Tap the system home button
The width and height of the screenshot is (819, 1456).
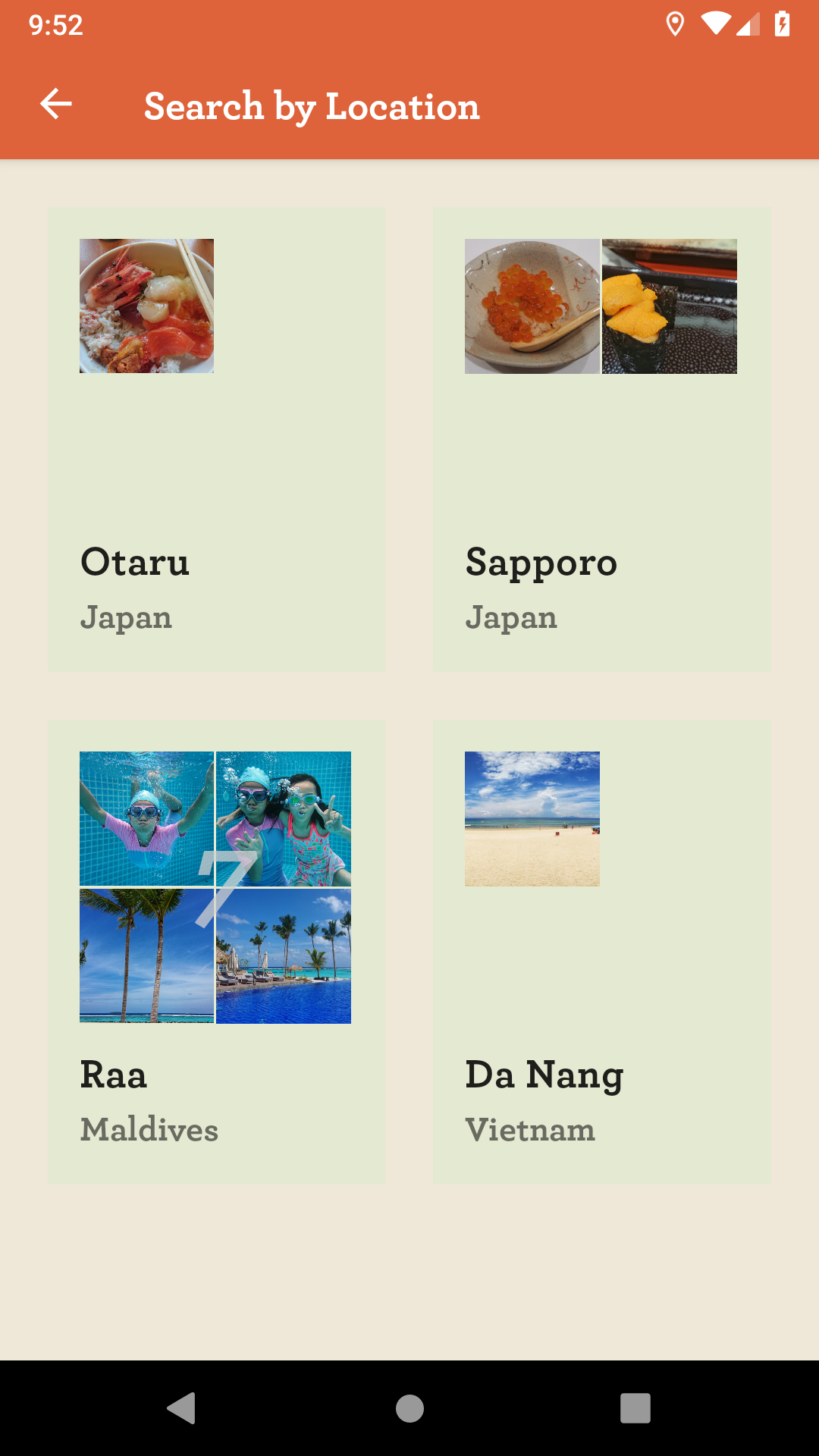[x=409, y=1408]
